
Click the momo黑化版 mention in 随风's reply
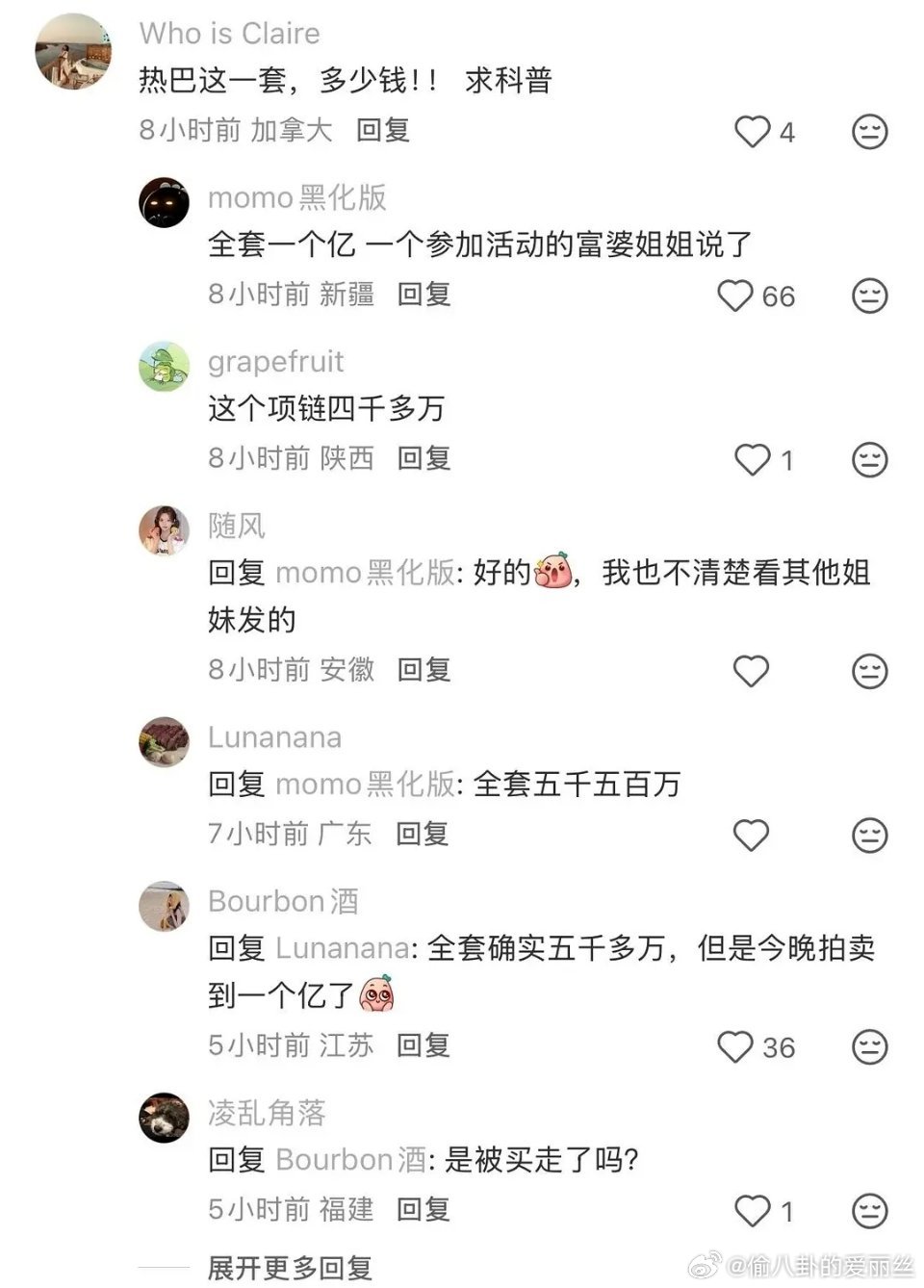tap(366, 573)
